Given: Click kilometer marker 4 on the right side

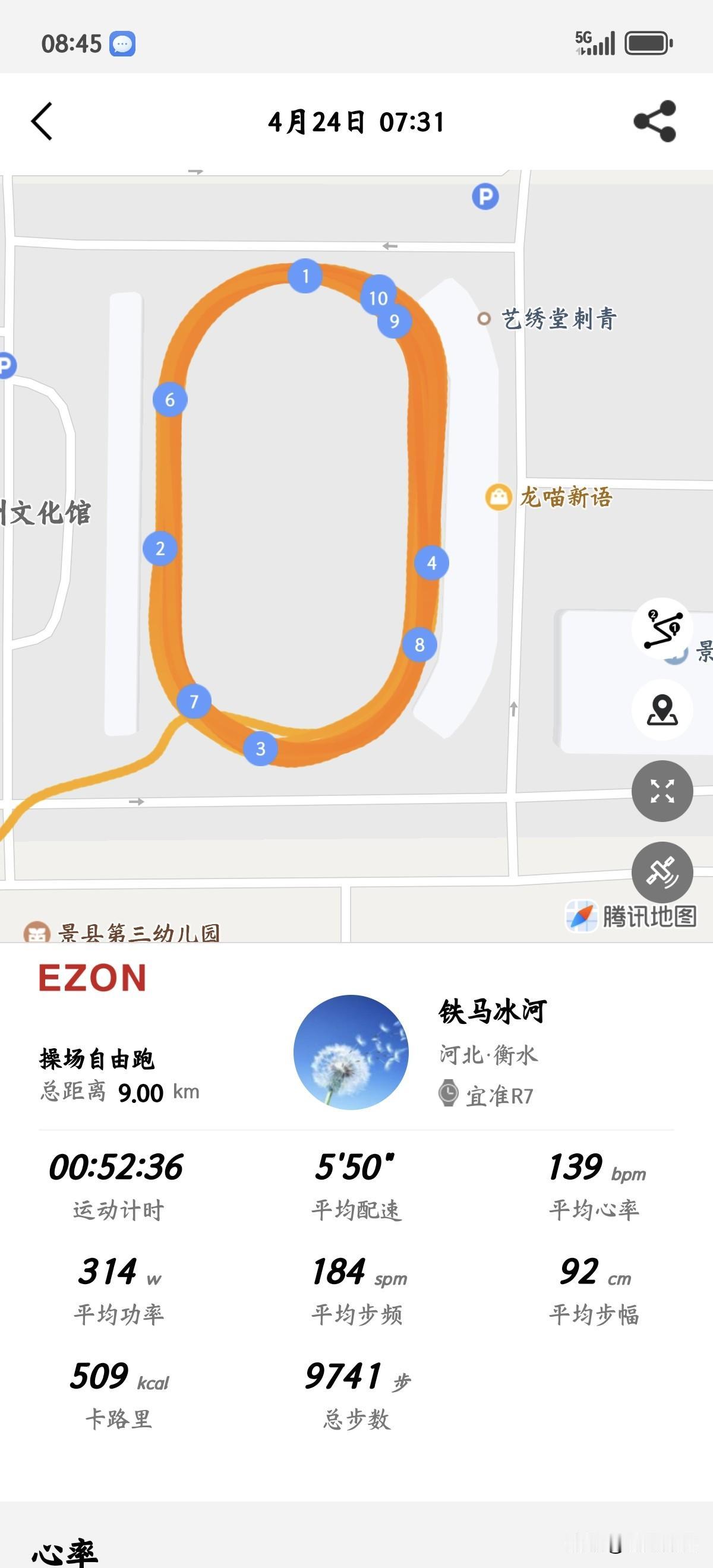Looking at the screenshot, I should pyautogui.click(x=433, y=564).
